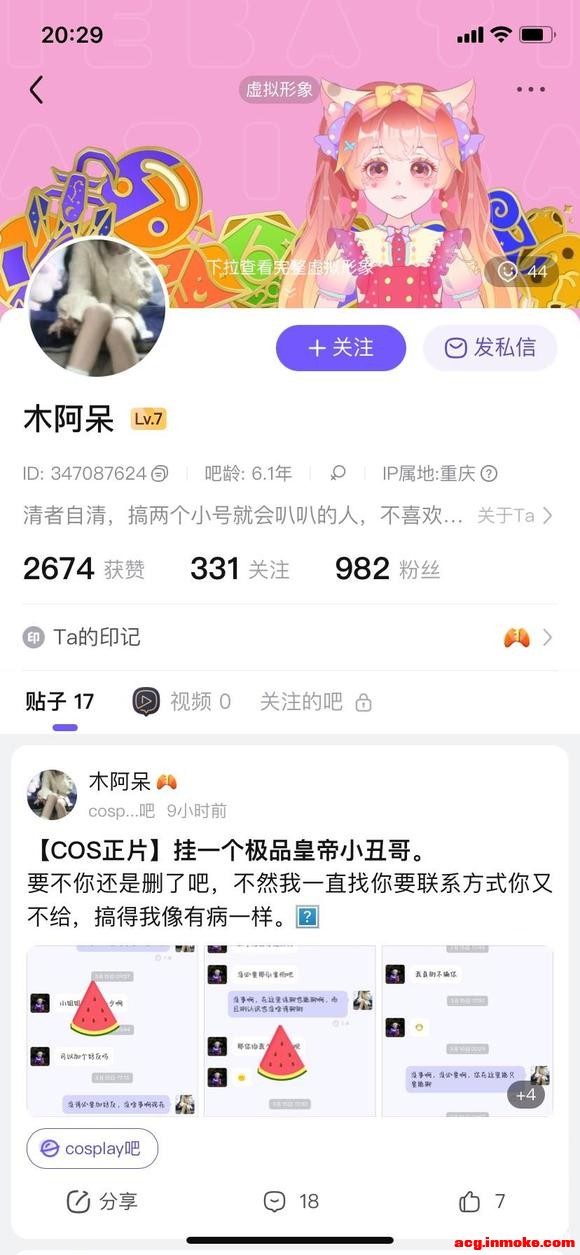Switch to the 视频 0 tab
This screenshot has height=1255, width=580.
[181, 702]
